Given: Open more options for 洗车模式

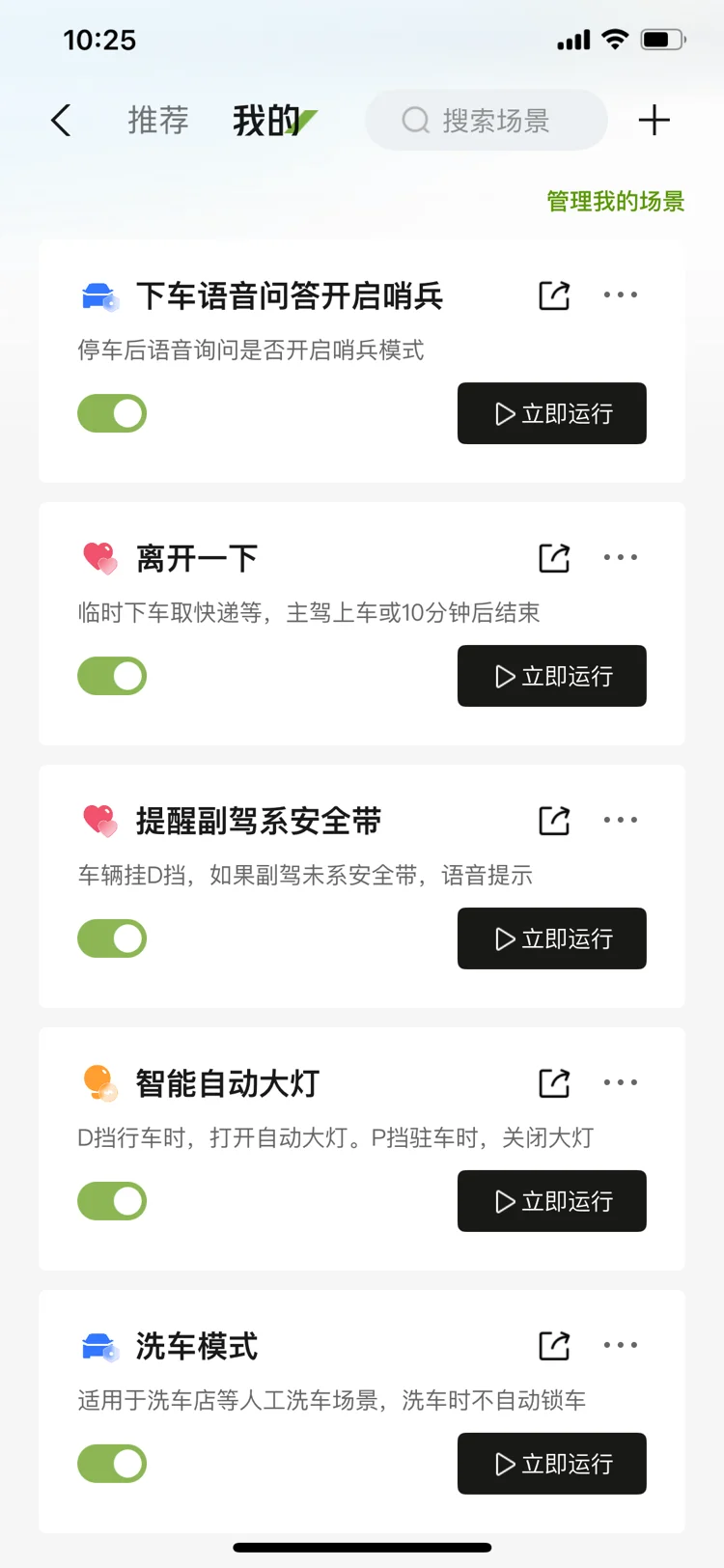Looking at the screenshot, I should (621, 1345).
